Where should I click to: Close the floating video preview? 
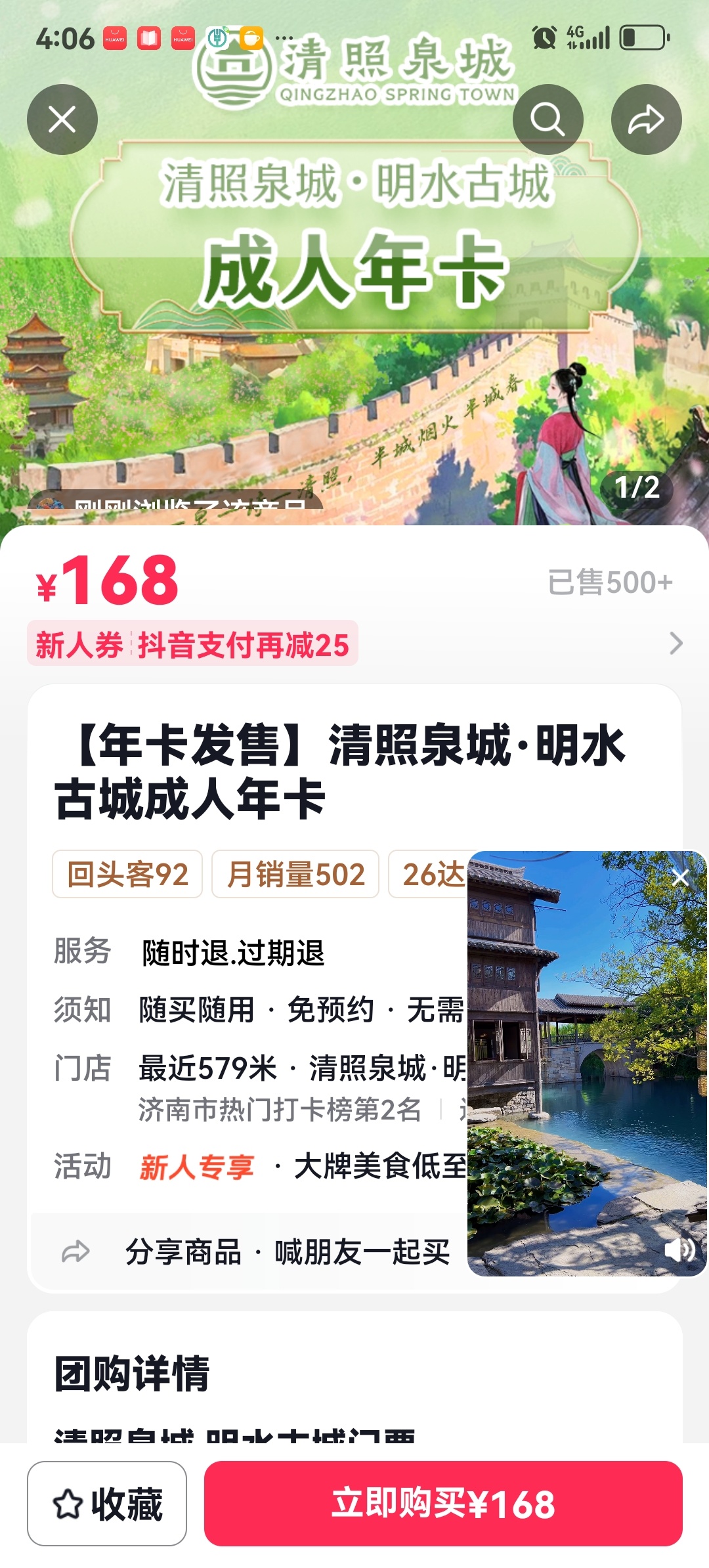tap(681, 877)
